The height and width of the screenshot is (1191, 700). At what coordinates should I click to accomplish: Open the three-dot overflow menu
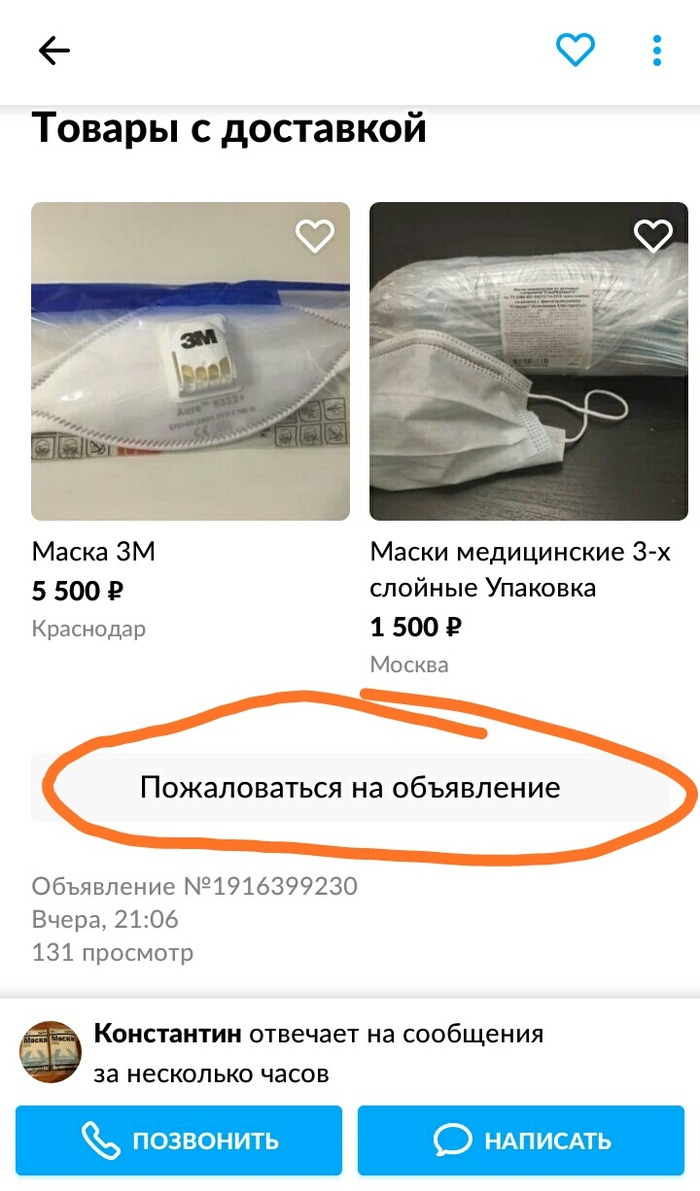coord(657,50)
